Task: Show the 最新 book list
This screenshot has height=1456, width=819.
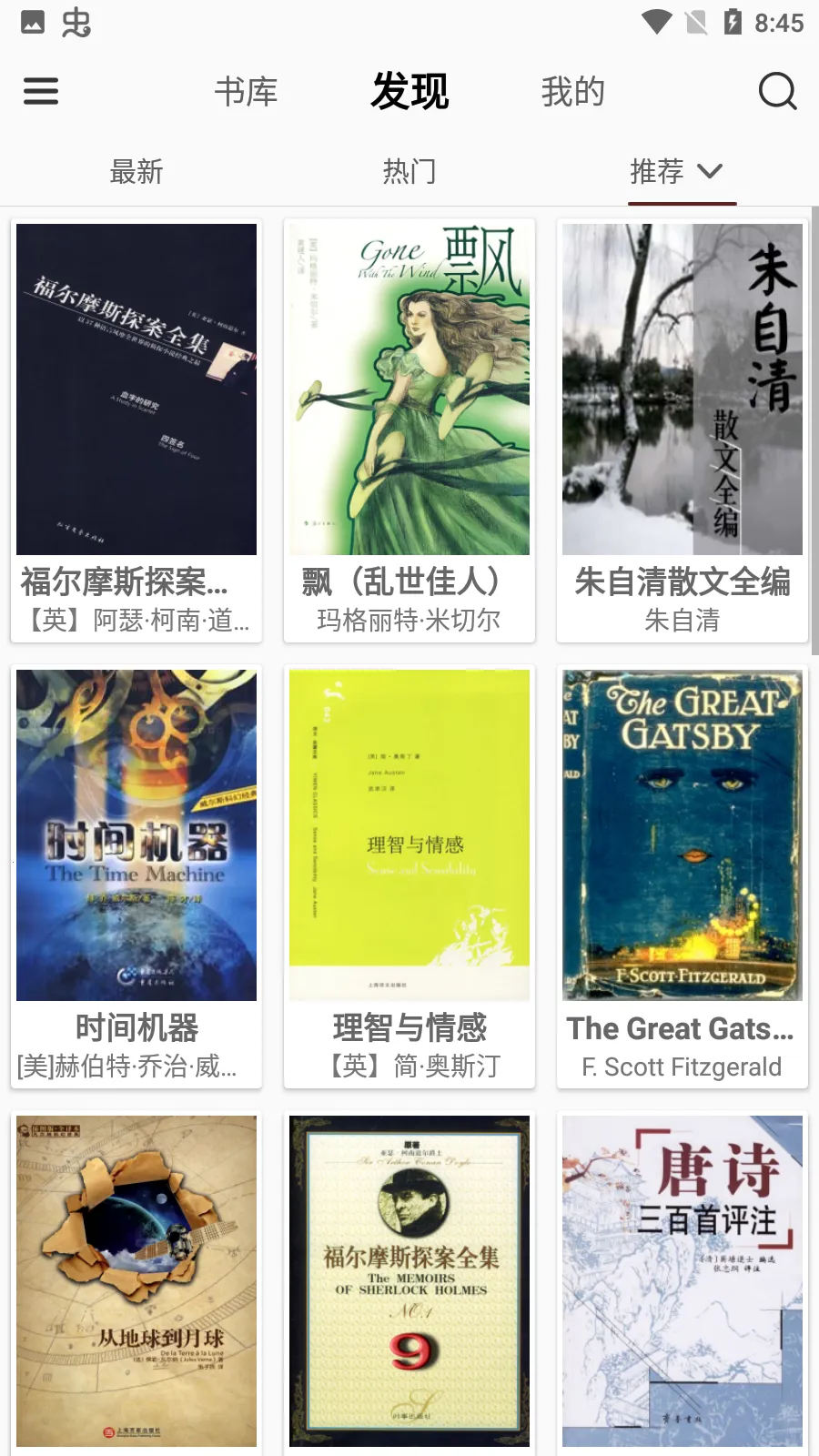Action: (x=136, y=171)
